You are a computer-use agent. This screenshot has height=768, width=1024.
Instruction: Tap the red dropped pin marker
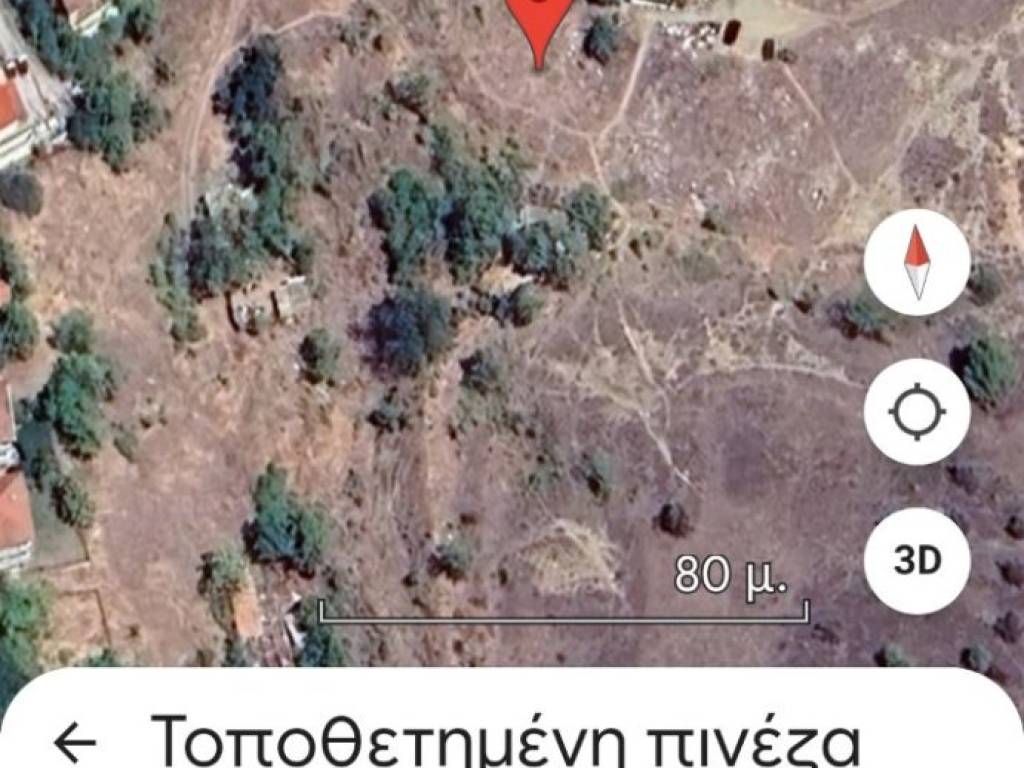[540, 25]
